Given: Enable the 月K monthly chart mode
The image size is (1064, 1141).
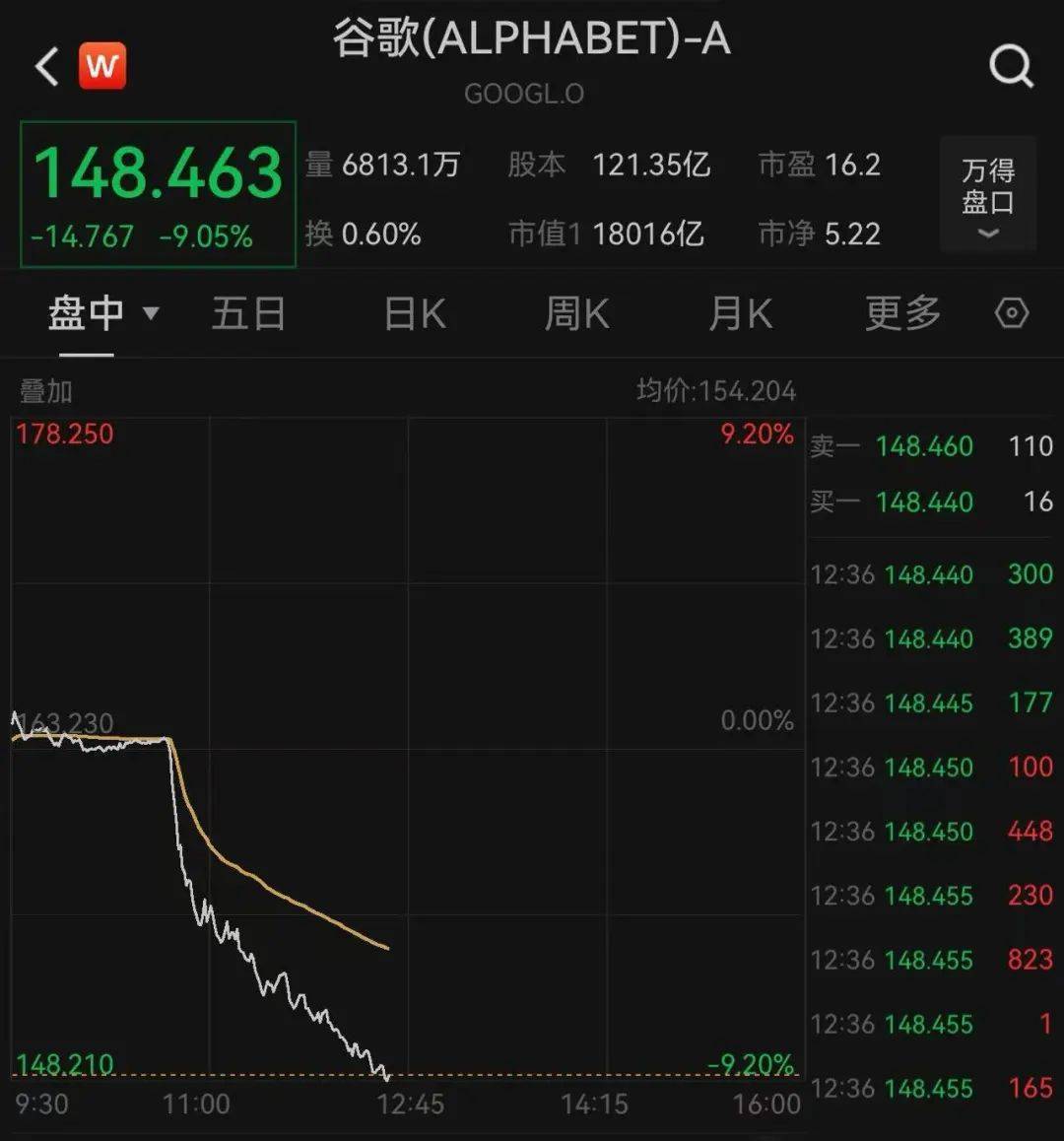Looking at the screenshot, I should [x=740, y=313].
